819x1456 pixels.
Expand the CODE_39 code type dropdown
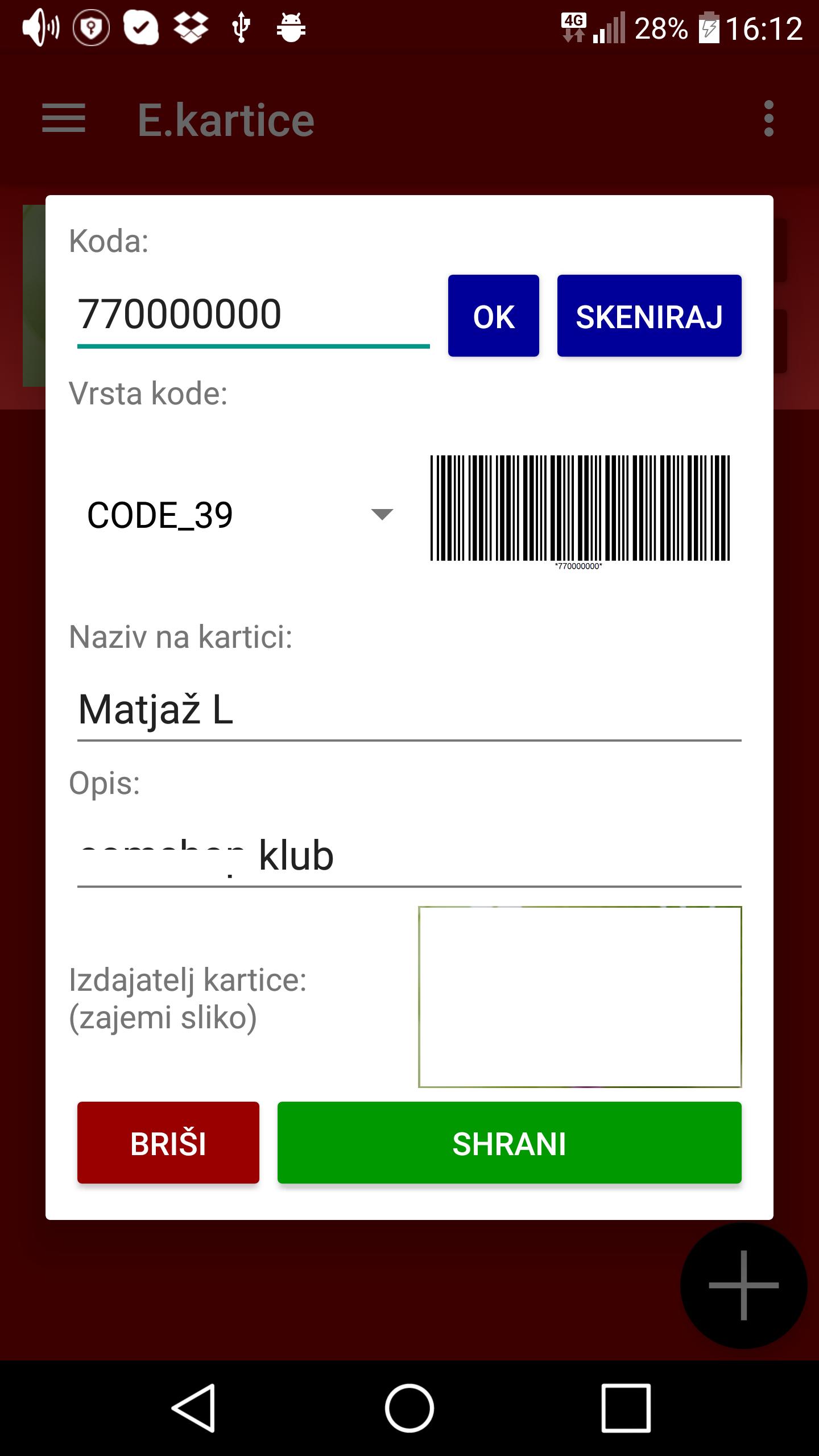240,515
